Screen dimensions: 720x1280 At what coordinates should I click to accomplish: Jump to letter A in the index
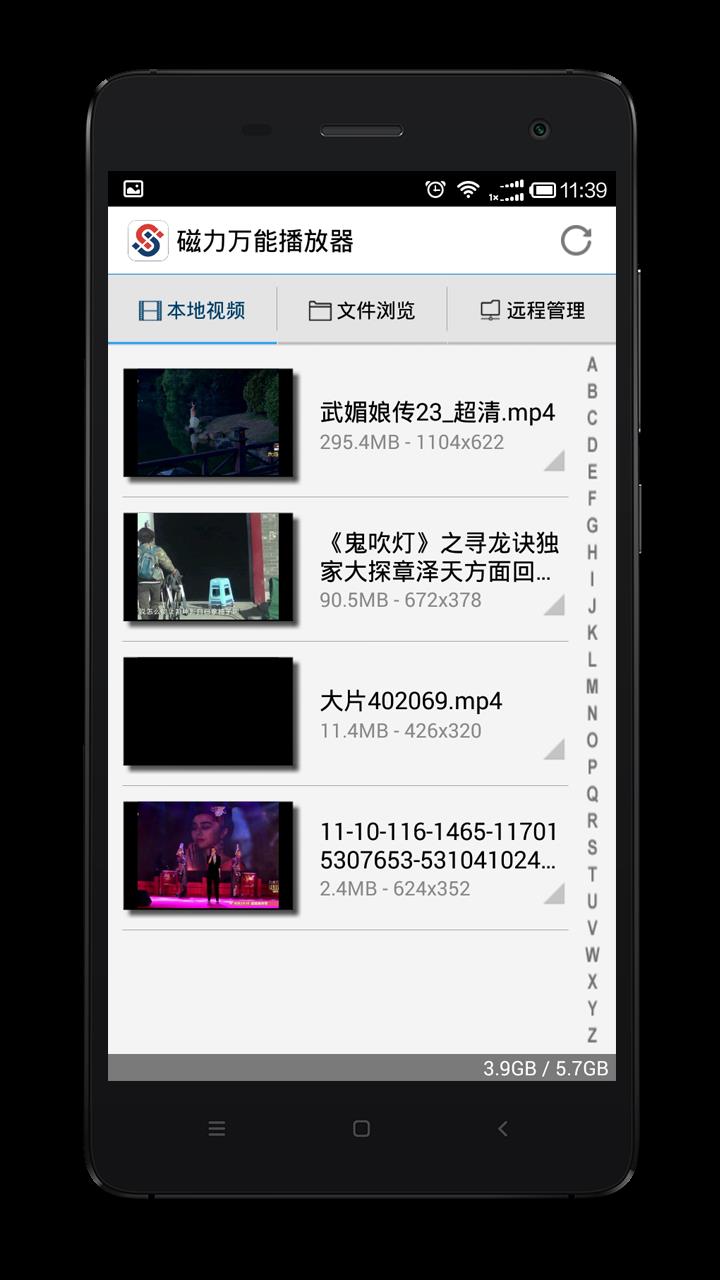click(592, 365)
